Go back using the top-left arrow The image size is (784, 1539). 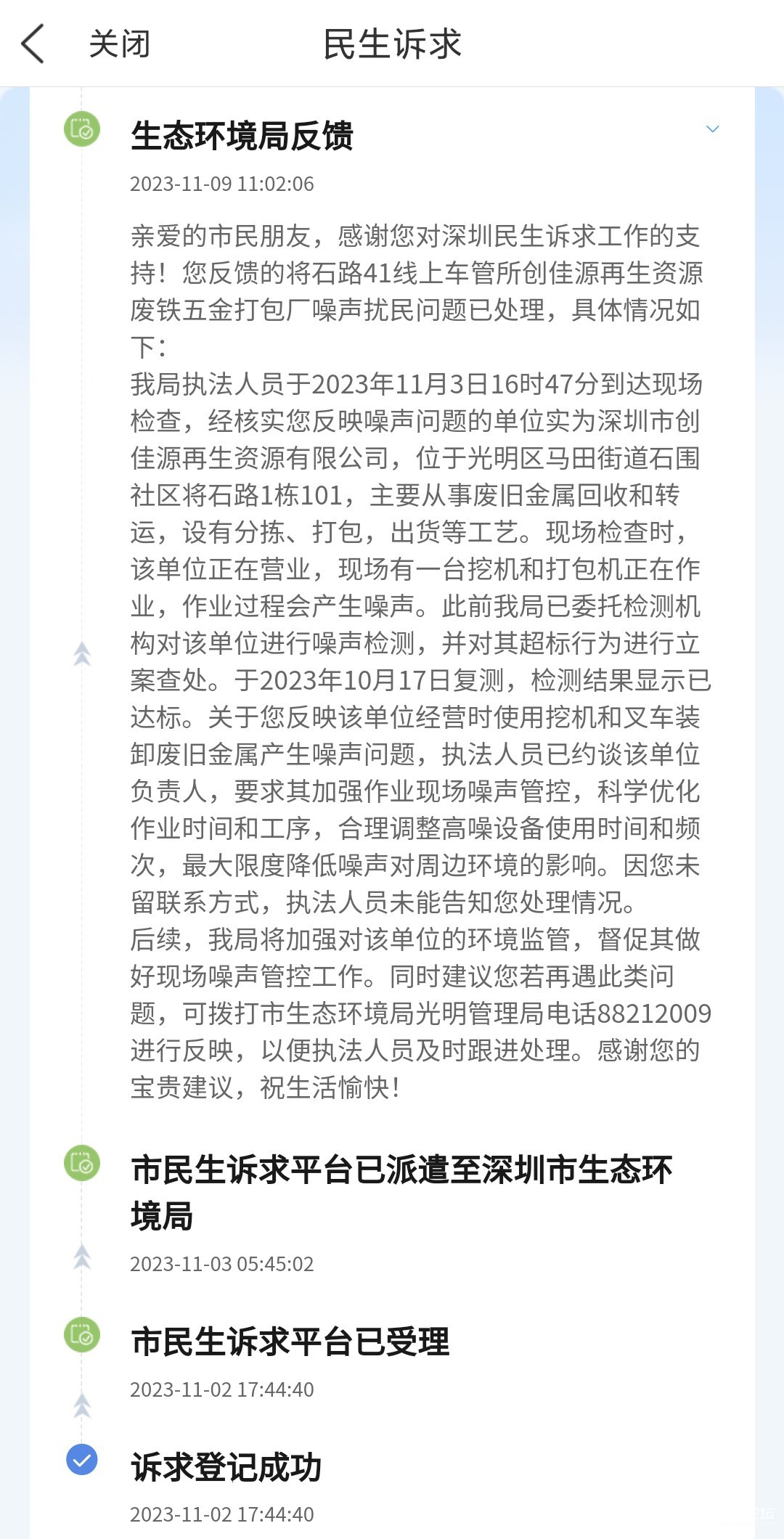click(33, 44)
